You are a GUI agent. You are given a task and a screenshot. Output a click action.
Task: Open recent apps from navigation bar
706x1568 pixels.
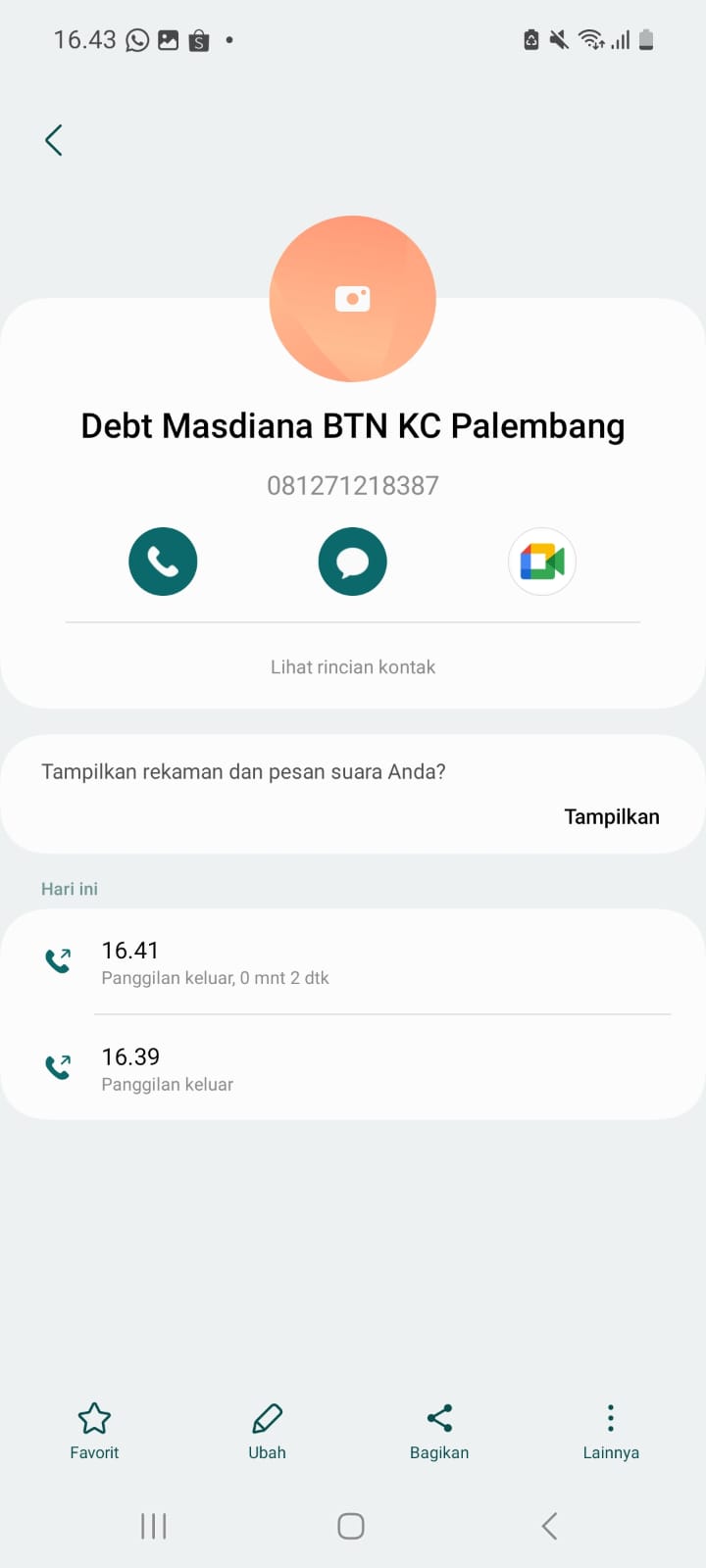[x=154, y=1526]
